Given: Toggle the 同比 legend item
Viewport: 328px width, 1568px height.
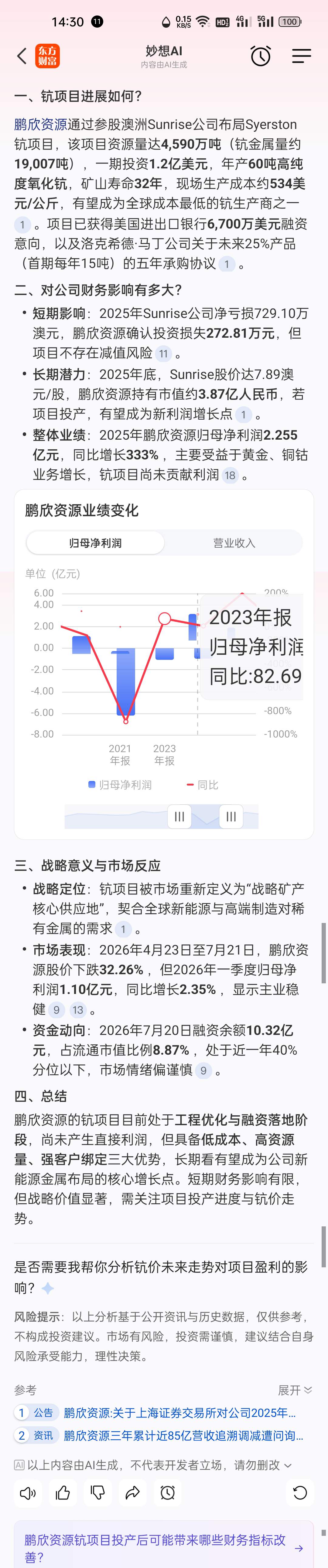Looking at the screenshot, I should [x=202, y=785].
